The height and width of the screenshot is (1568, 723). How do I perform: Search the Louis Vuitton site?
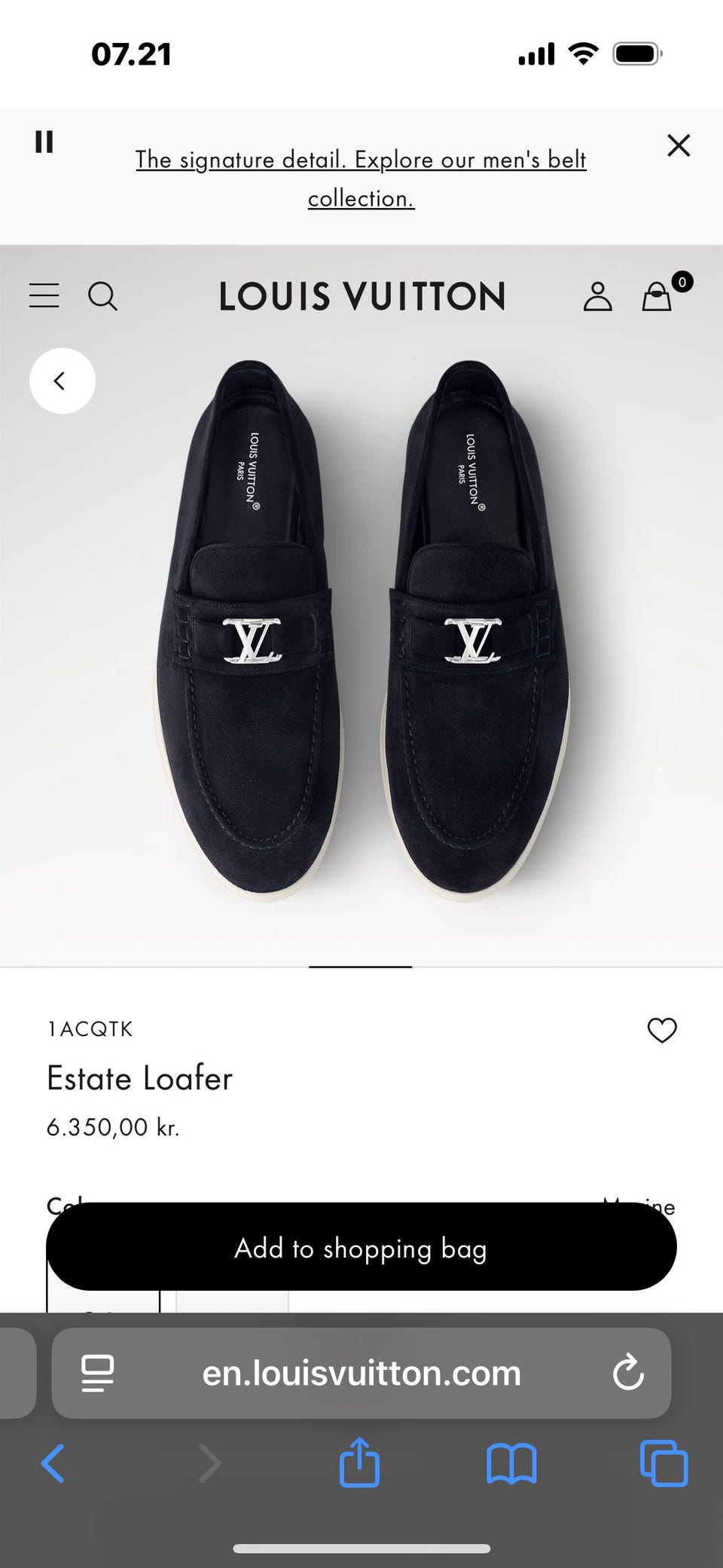[102, 296]
